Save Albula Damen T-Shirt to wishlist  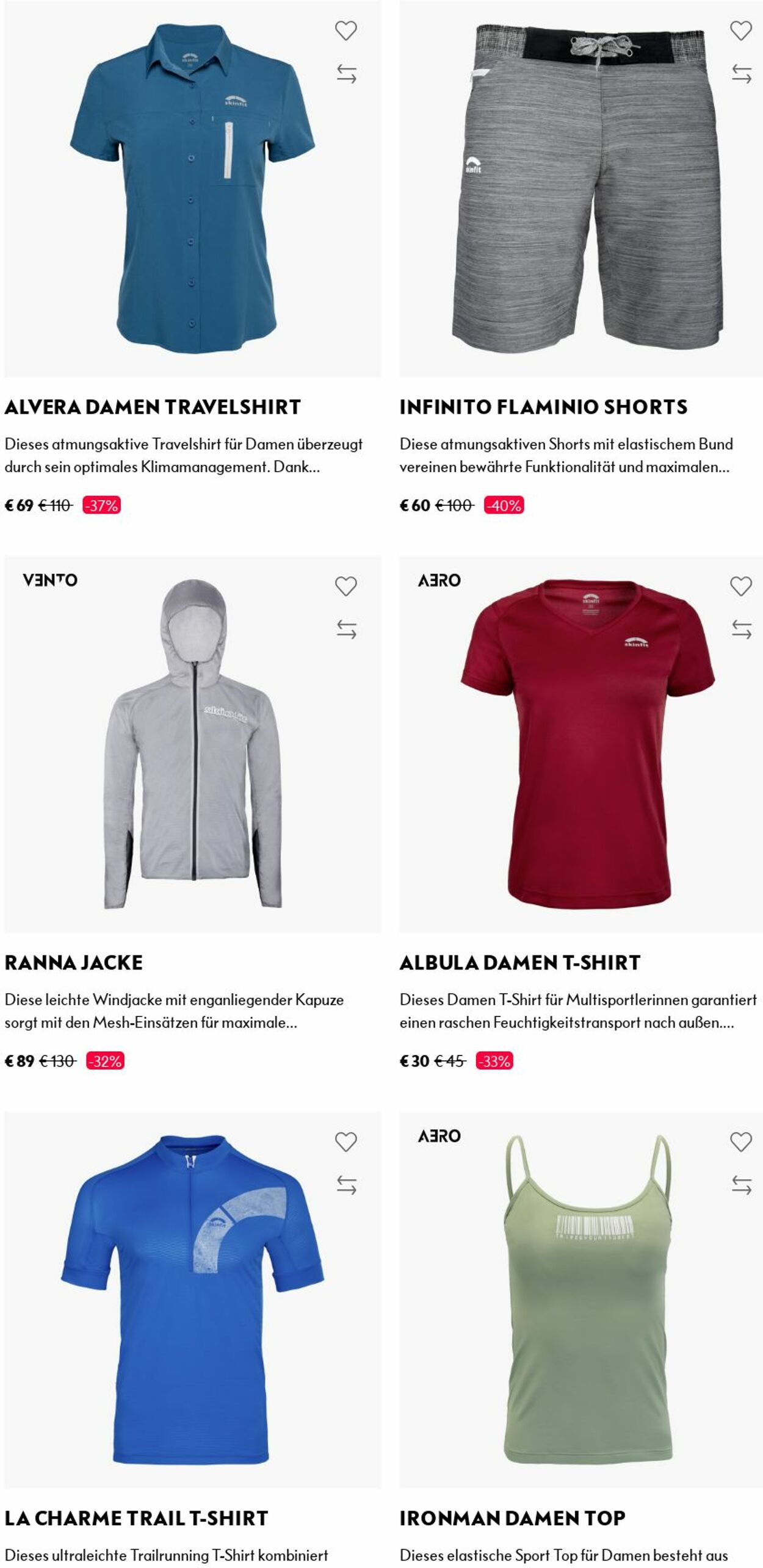pyautogui.click(x=740, y=586)
